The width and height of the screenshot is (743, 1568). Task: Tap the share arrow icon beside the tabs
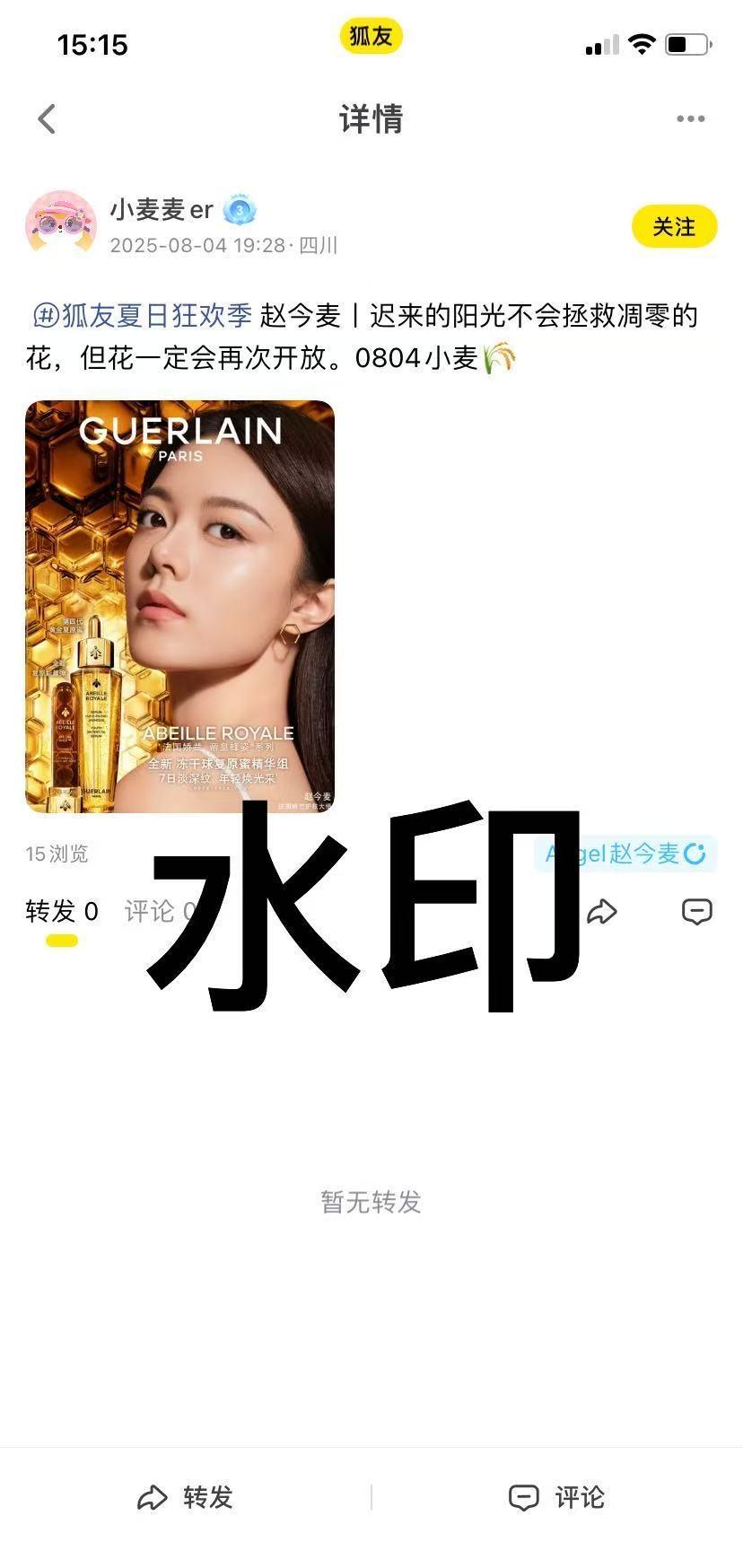point(601,912)
